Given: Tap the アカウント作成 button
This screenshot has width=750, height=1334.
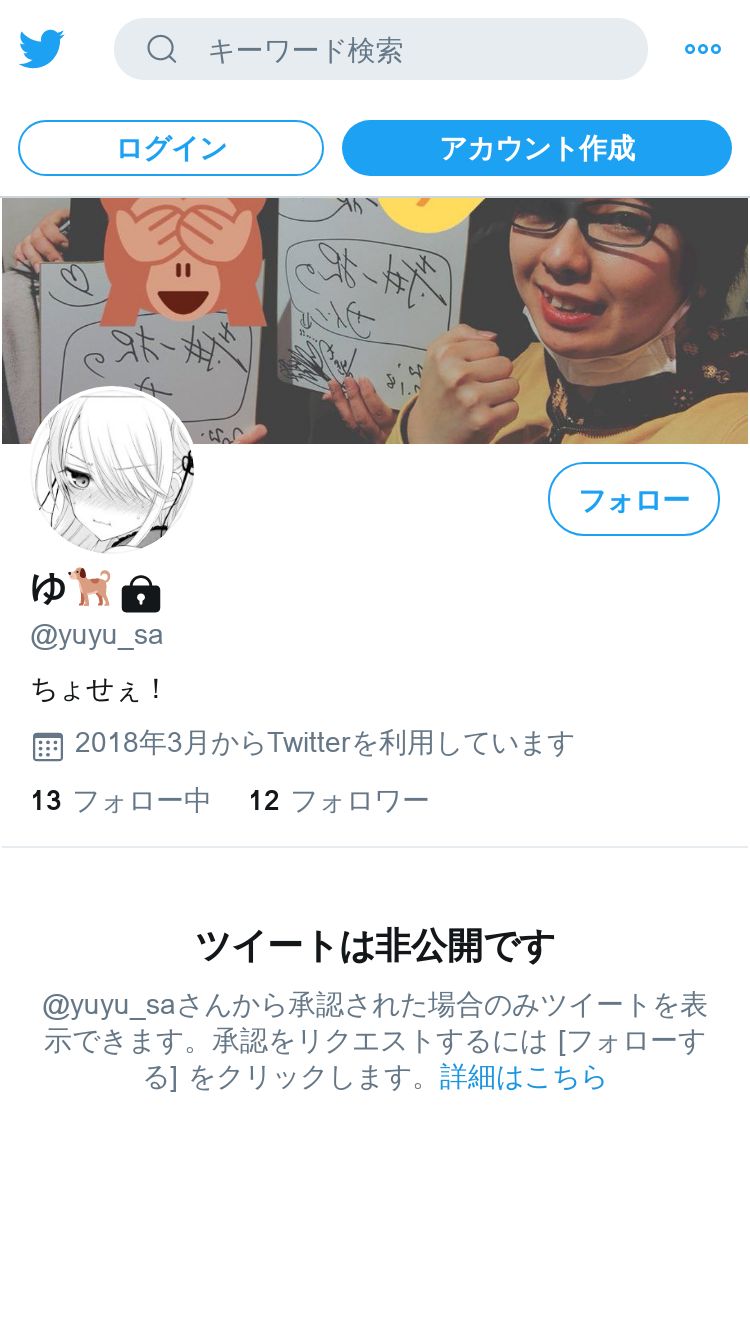Looking at the screenshot, I should coord(537,148).
